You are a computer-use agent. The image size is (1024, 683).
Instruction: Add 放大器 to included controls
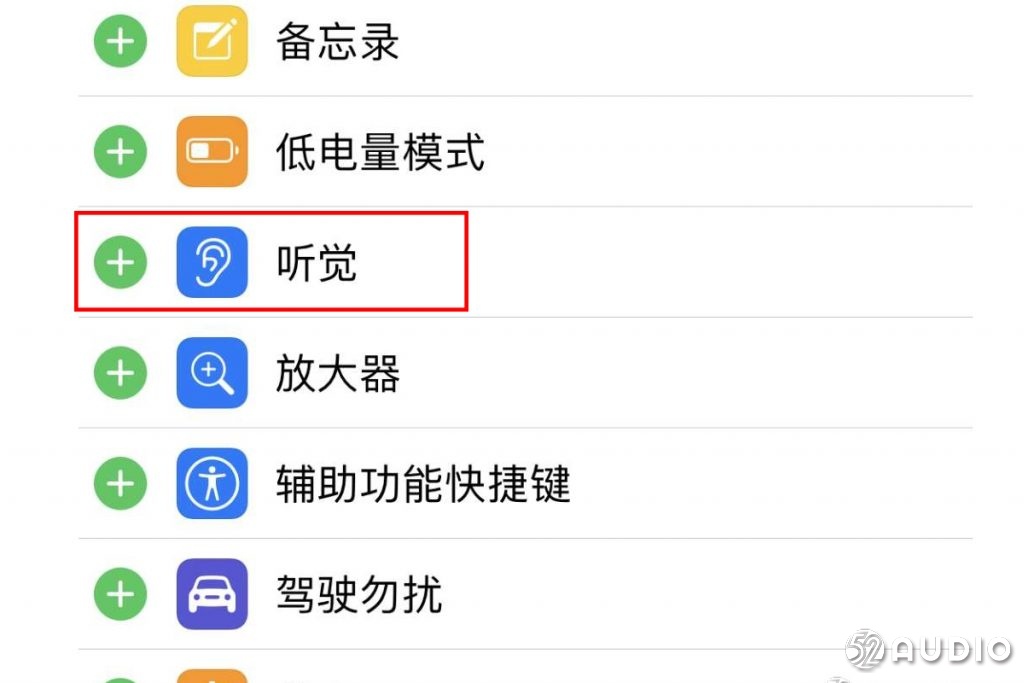[120, 373]
